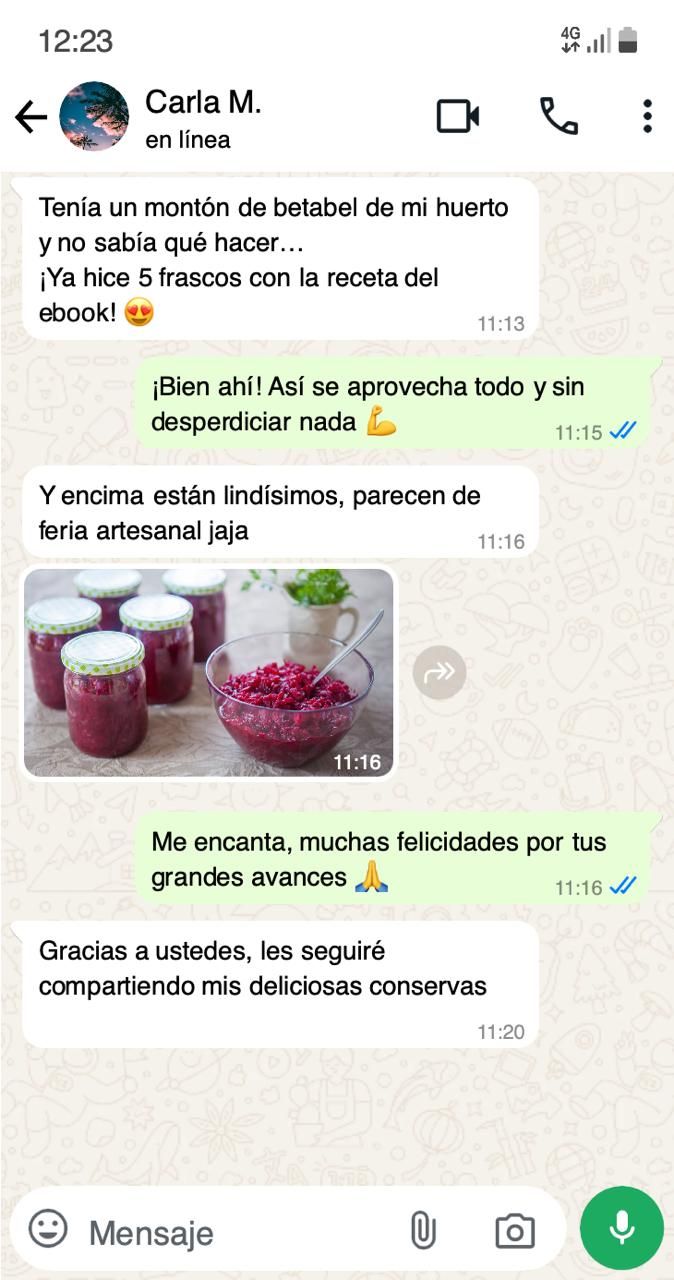The width and height of the screenshot is (674, 1280).
Task: Open the camera from the message bar
Action: (x=515, y=1231)
